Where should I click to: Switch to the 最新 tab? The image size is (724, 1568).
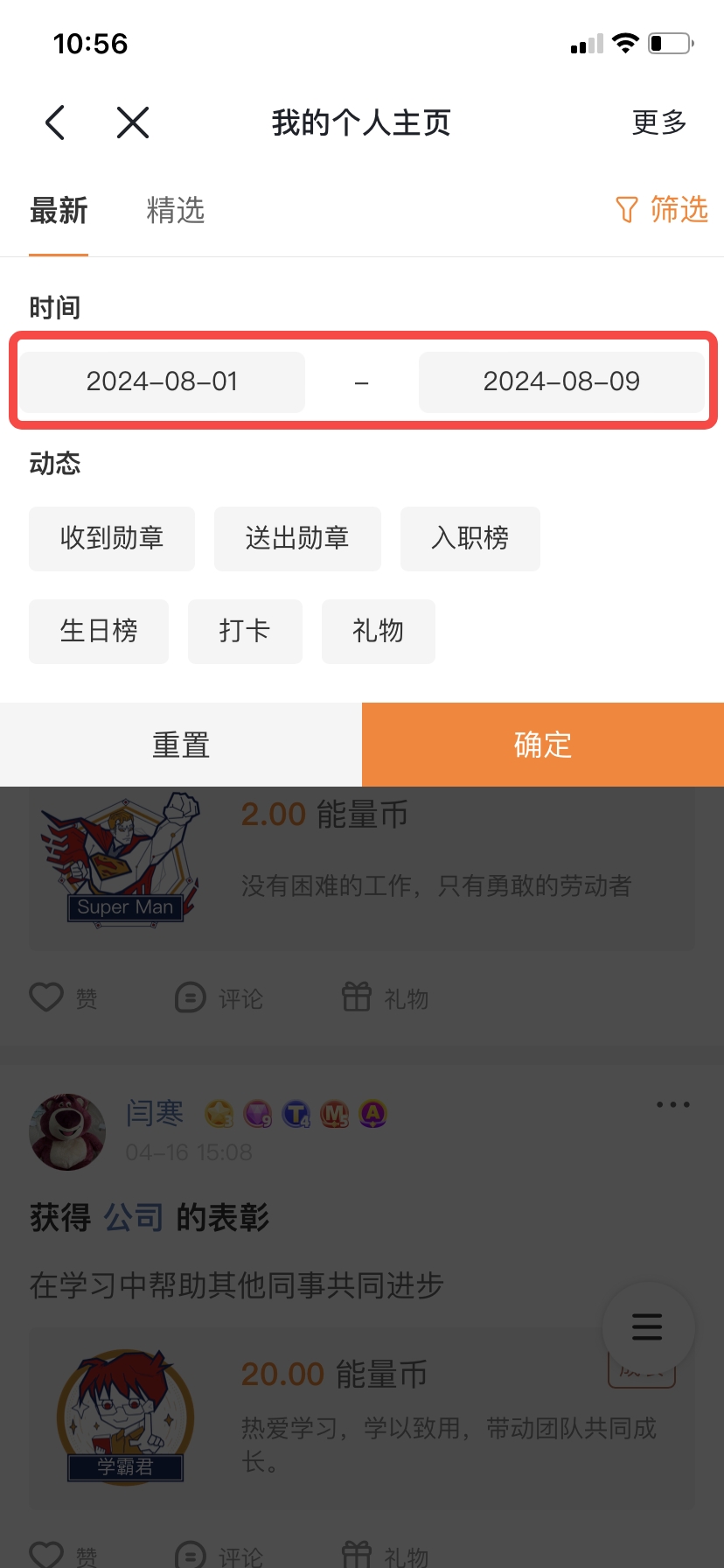pos(59,211)
